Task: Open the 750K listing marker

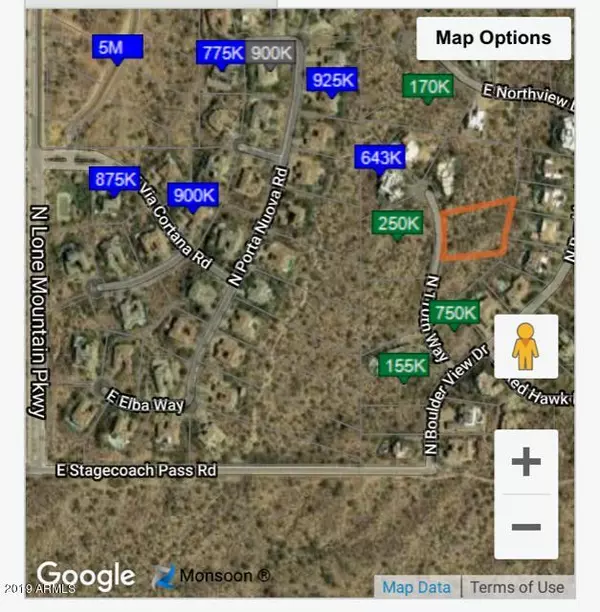Action: point(456,313)
